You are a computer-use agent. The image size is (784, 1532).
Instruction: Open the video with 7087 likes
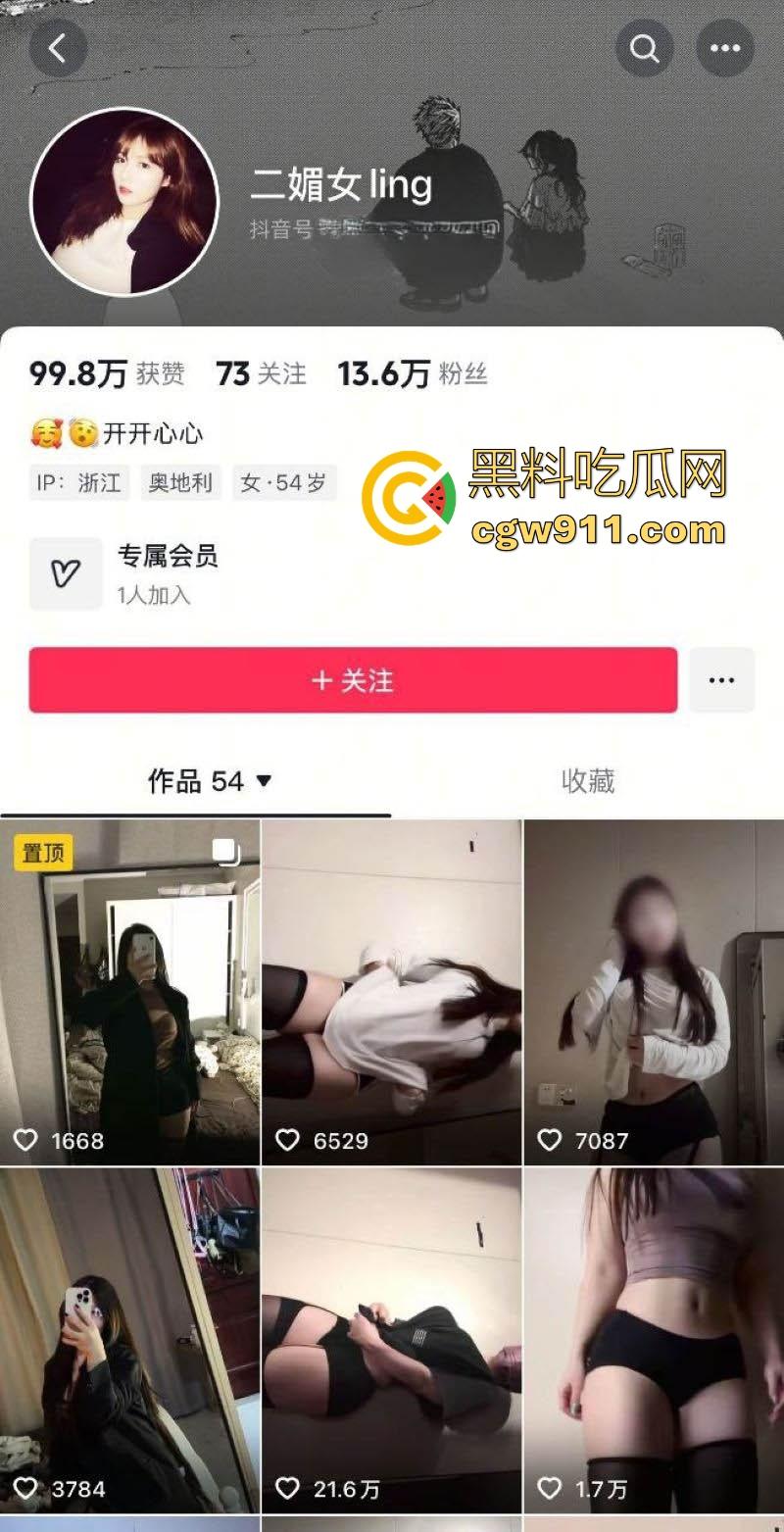(654, 990)
